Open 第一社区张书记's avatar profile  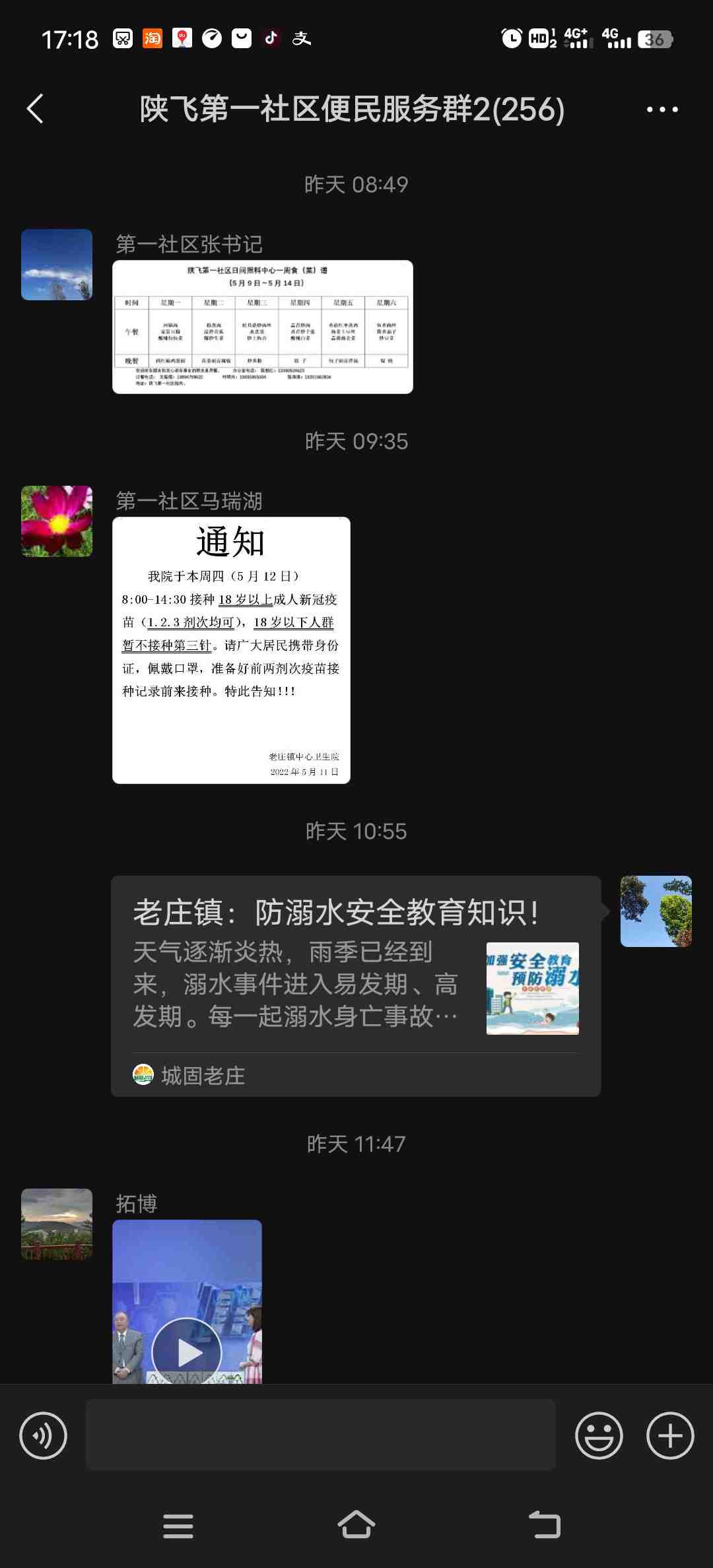(57, 265)
